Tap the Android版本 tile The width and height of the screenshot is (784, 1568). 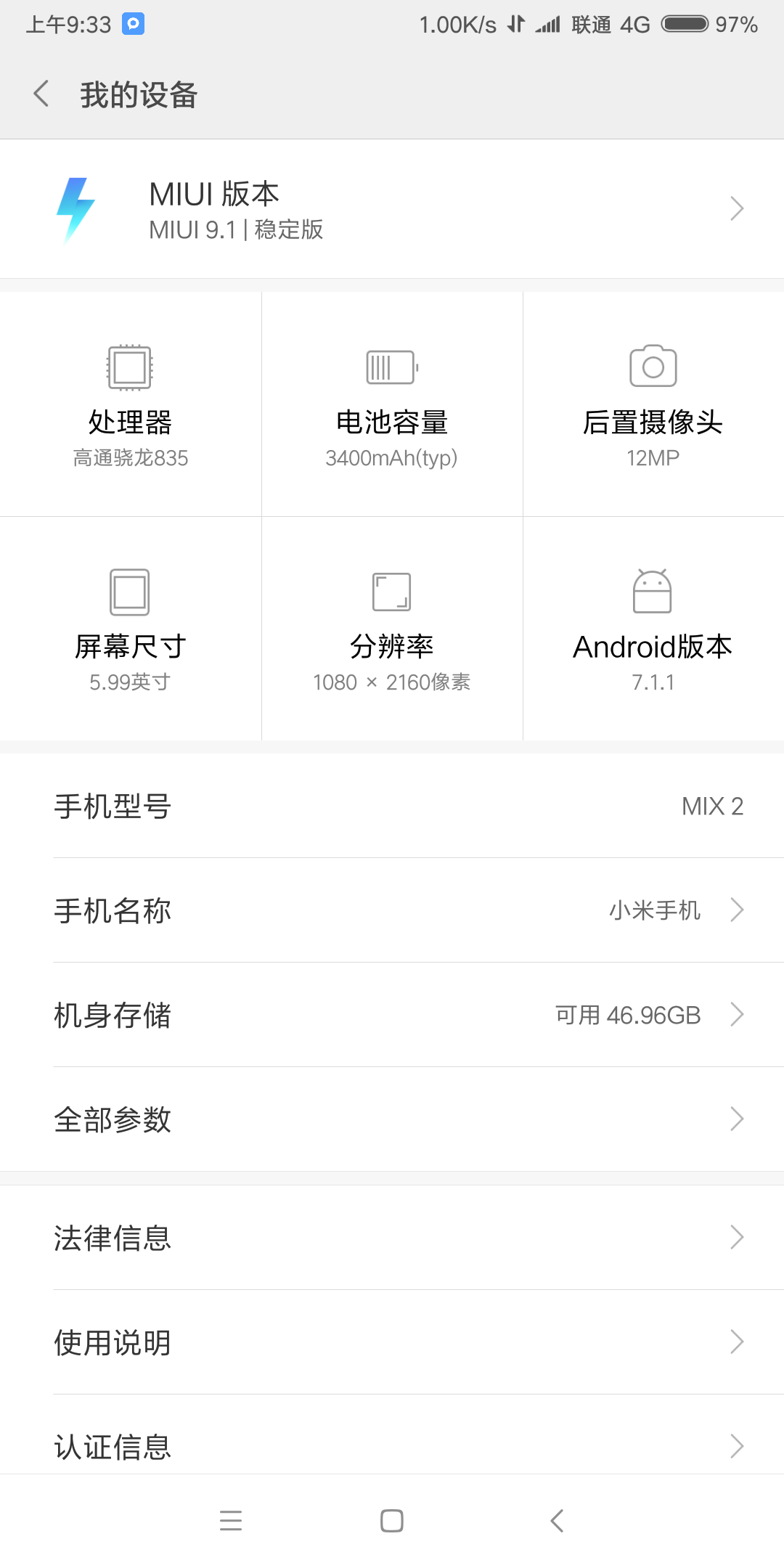653,629
